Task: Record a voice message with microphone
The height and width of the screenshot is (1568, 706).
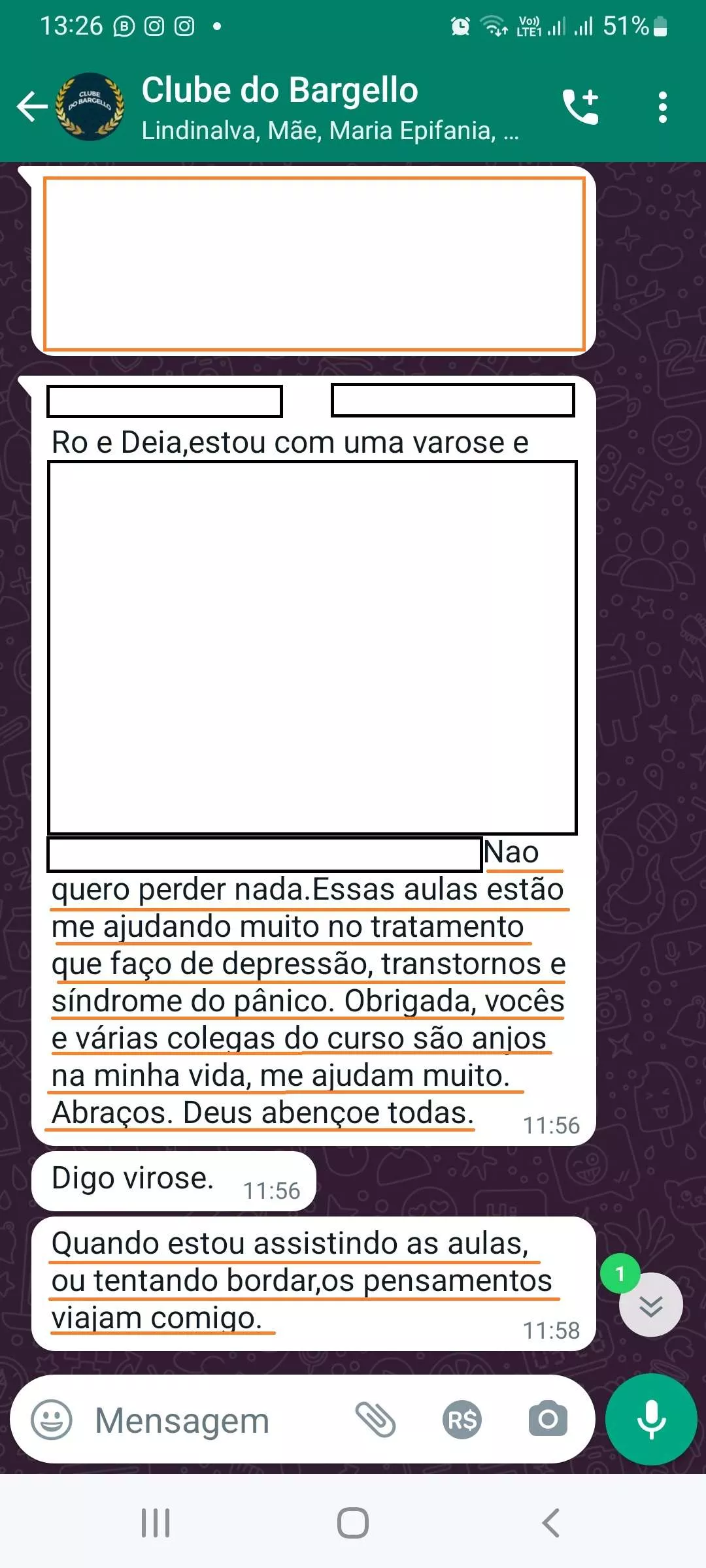Action: (x=651, y=1419)
